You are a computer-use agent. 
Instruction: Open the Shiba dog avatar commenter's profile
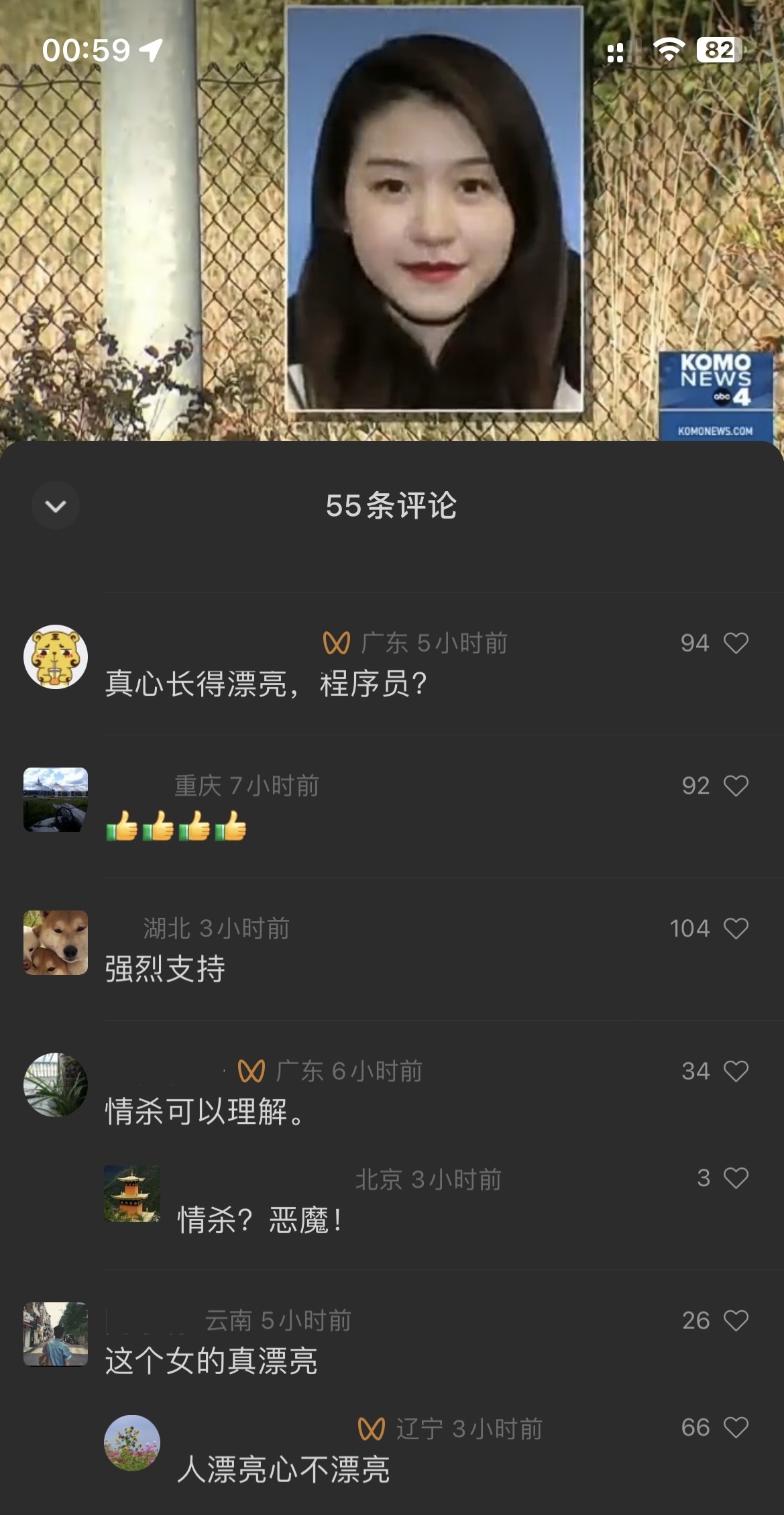(56, 942)
